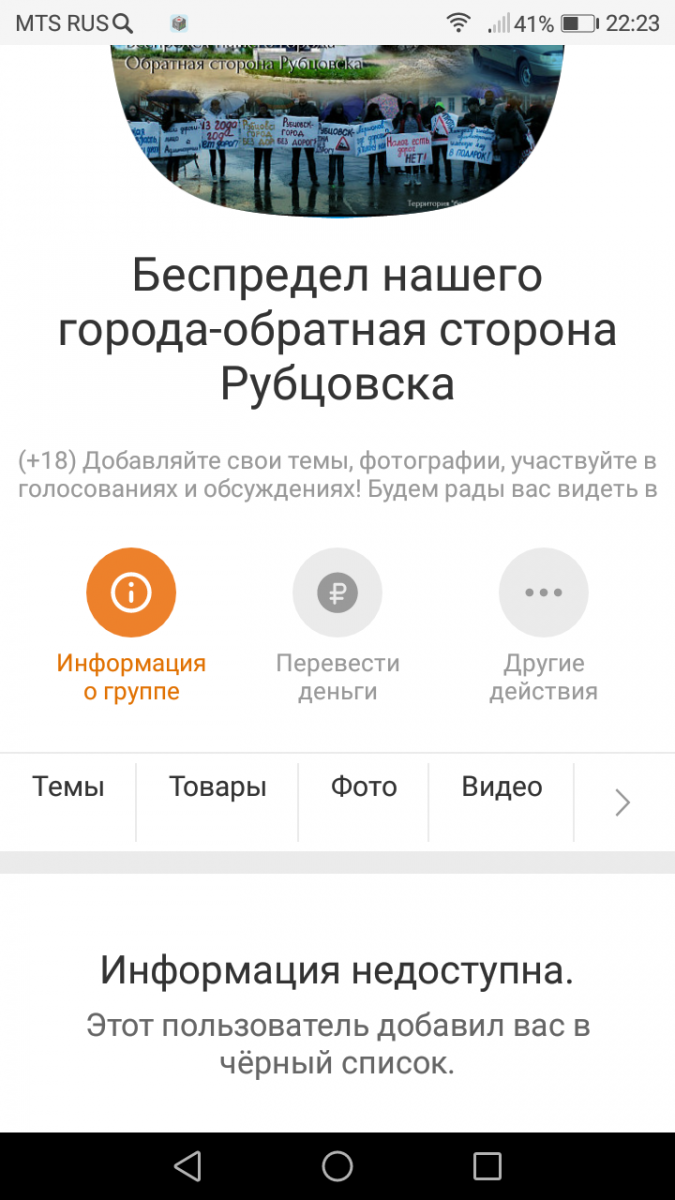Switch to the Фото tab
Image resolution: width=675 pixels, height=1200 pixels.
click(364, 787)
